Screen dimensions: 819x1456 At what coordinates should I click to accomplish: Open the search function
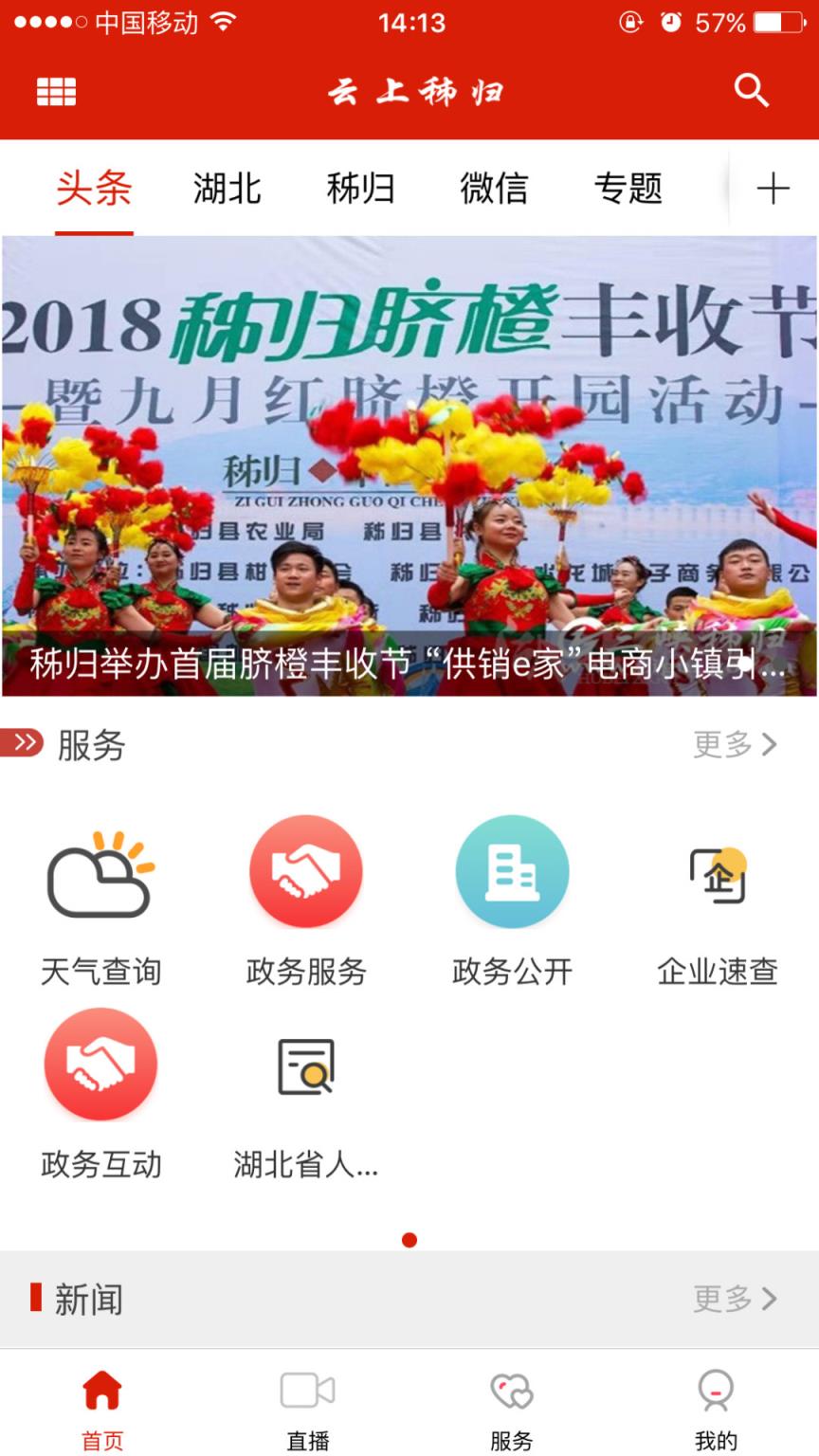click(750, 90)
